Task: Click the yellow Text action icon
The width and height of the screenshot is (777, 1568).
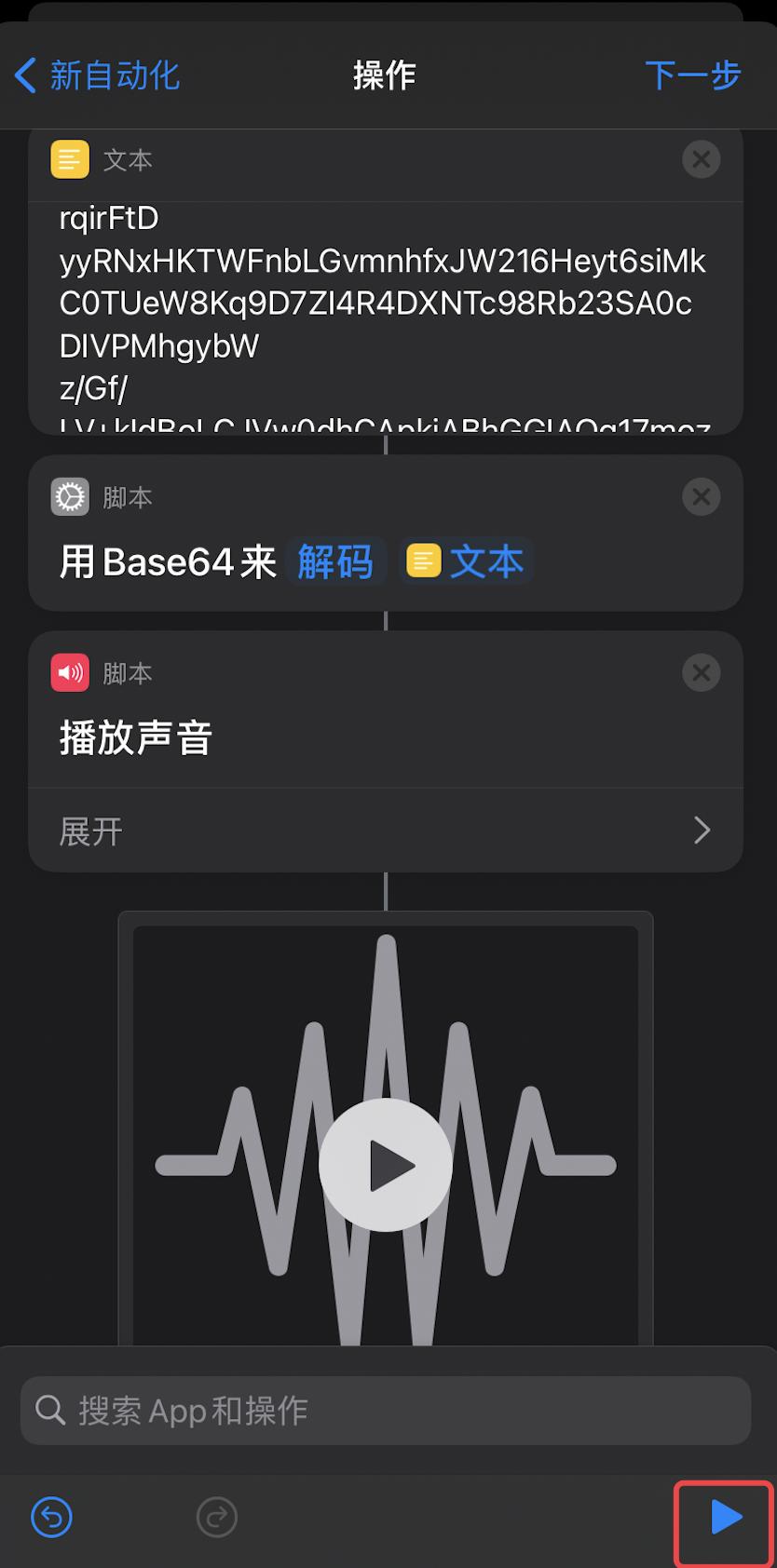Action: click(69, 159)
